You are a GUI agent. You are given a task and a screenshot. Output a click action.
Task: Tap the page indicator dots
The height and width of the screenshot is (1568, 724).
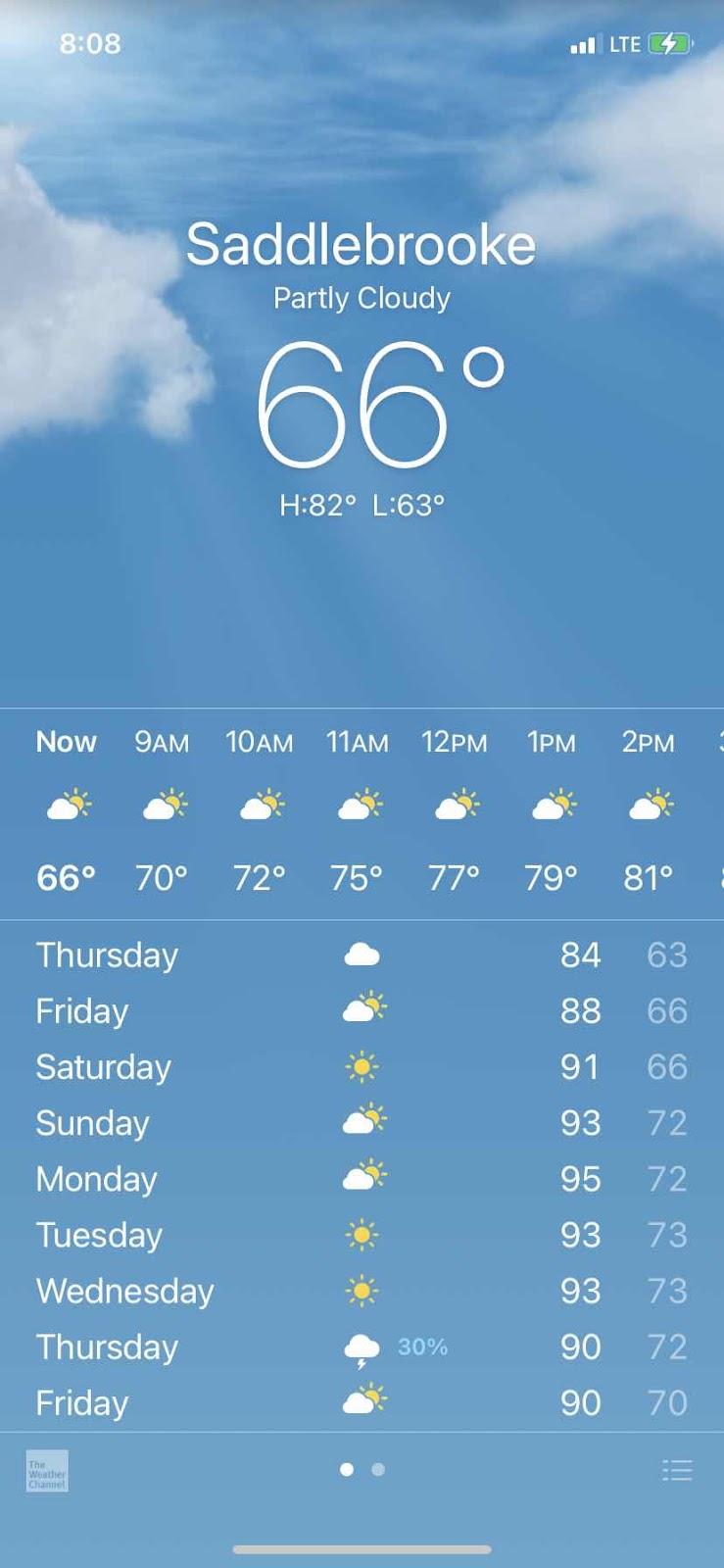coord(362,1469)
